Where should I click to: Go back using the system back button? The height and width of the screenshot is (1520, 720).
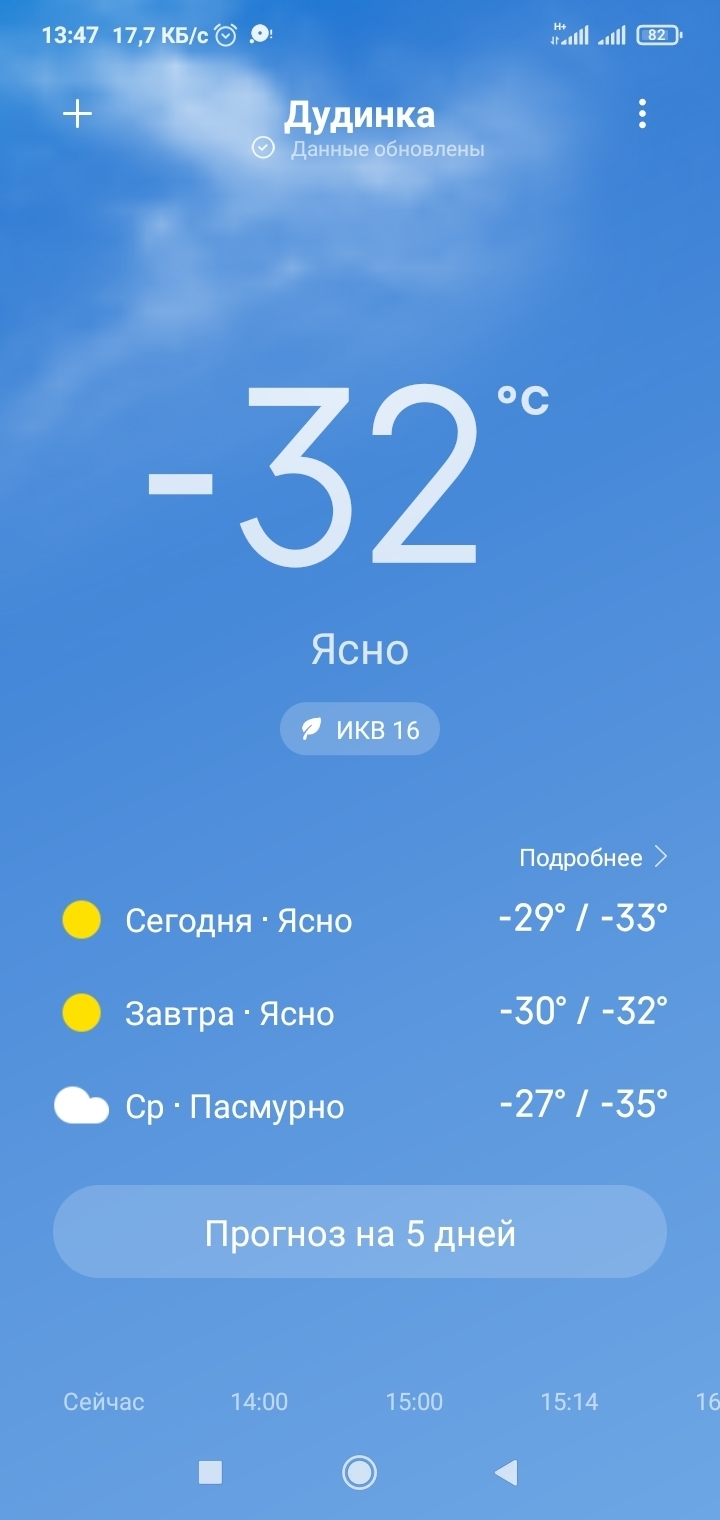pyautogui.click(x=507, y=1471)
